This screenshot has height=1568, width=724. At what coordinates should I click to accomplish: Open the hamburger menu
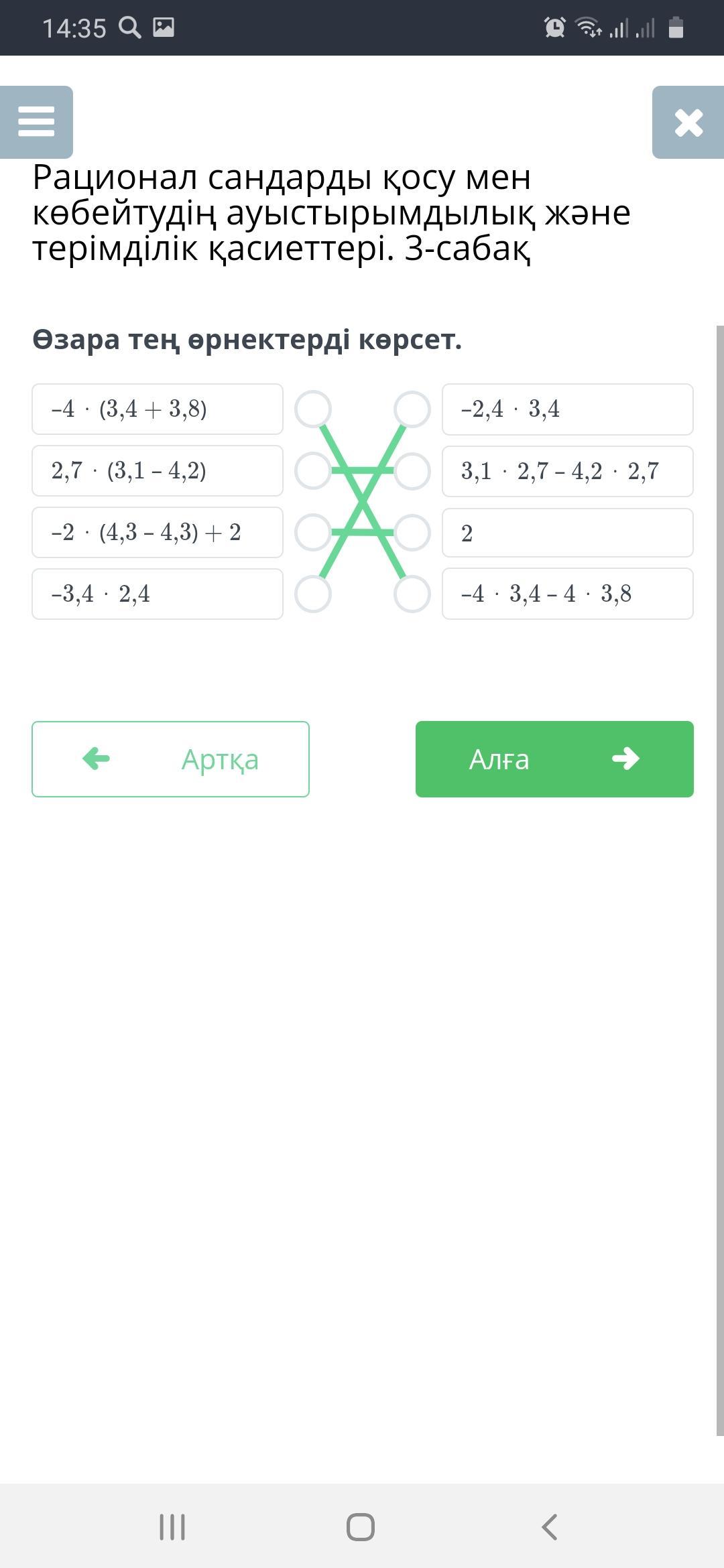36,122
